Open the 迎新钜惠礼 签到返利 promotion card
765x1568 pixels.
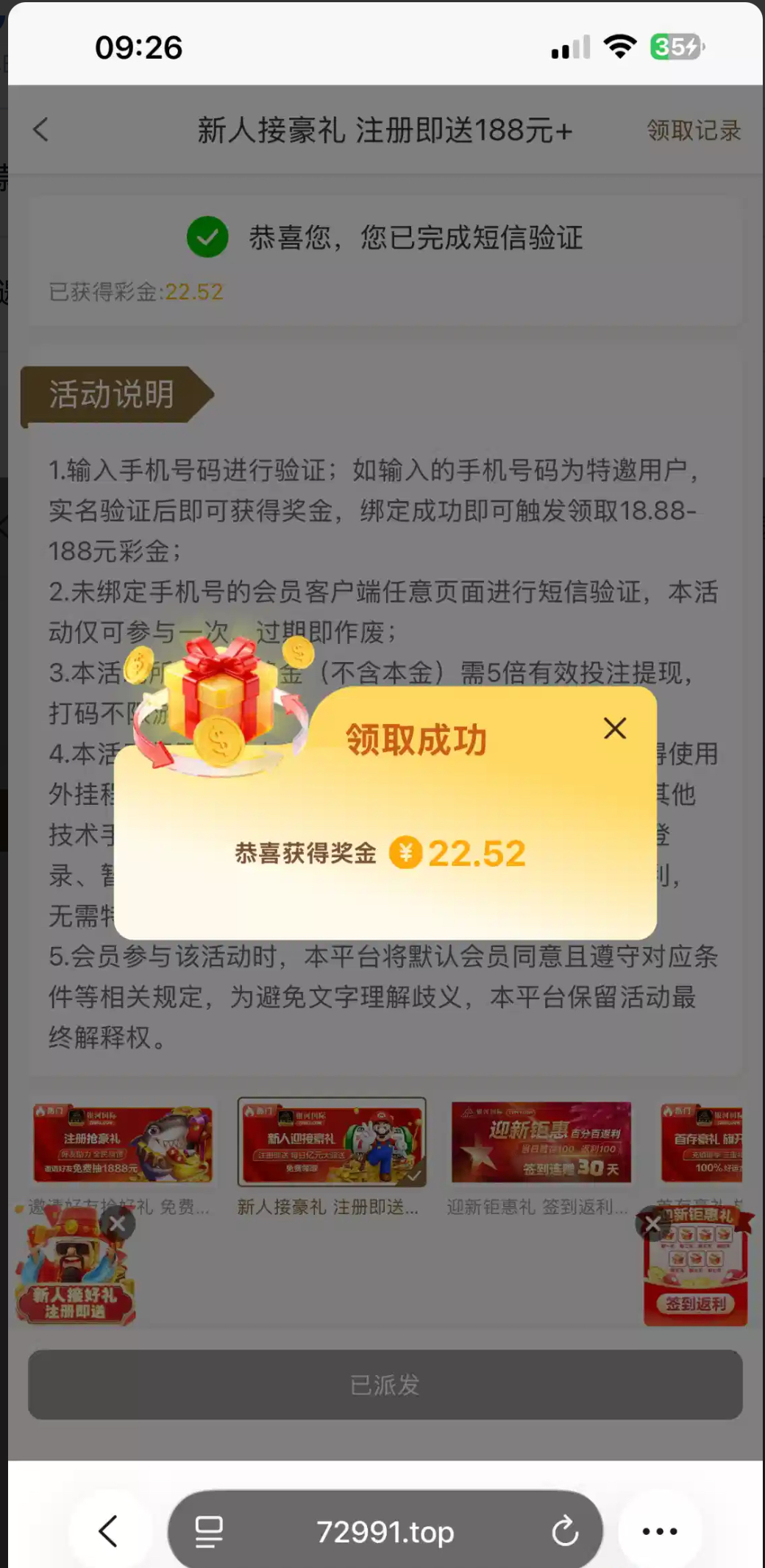click(541, 1144)
